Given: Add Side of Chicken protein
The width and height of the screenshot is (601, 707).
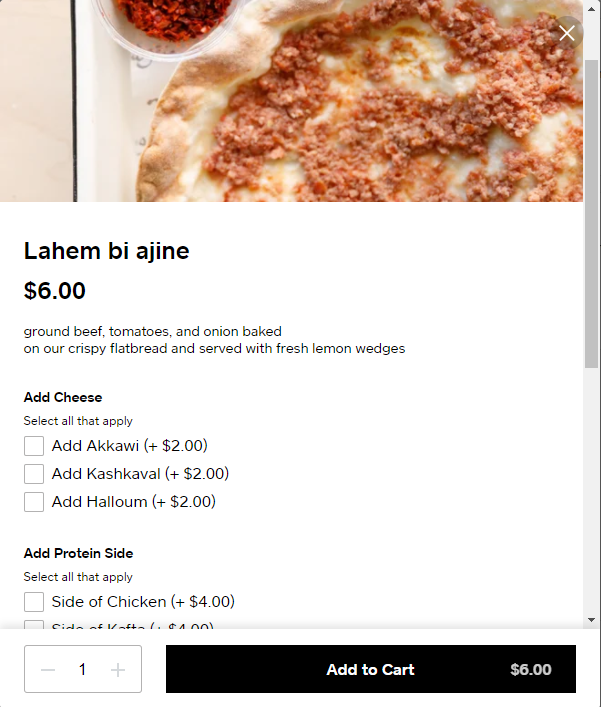Looking at the screenshot, I should tap(34, 602).
